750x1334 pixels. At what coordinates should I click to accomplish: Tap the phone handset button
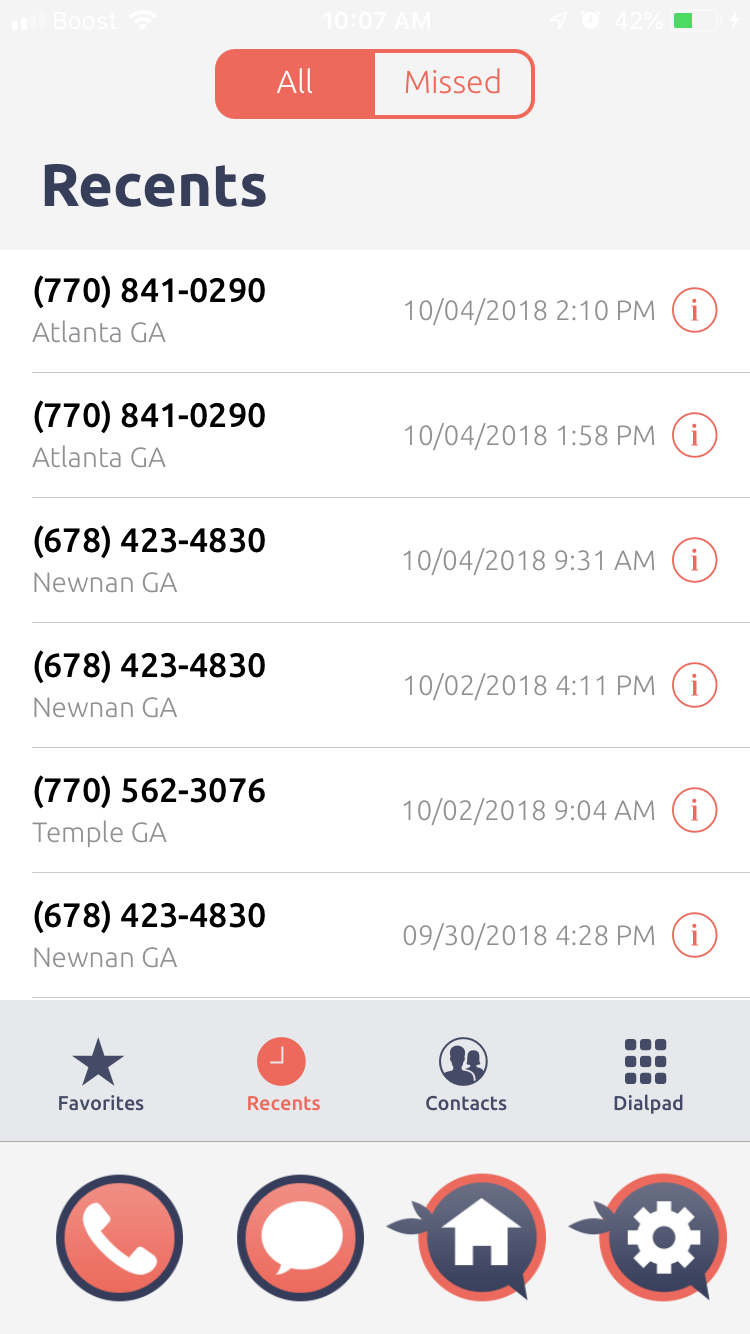coord(120,1238)
